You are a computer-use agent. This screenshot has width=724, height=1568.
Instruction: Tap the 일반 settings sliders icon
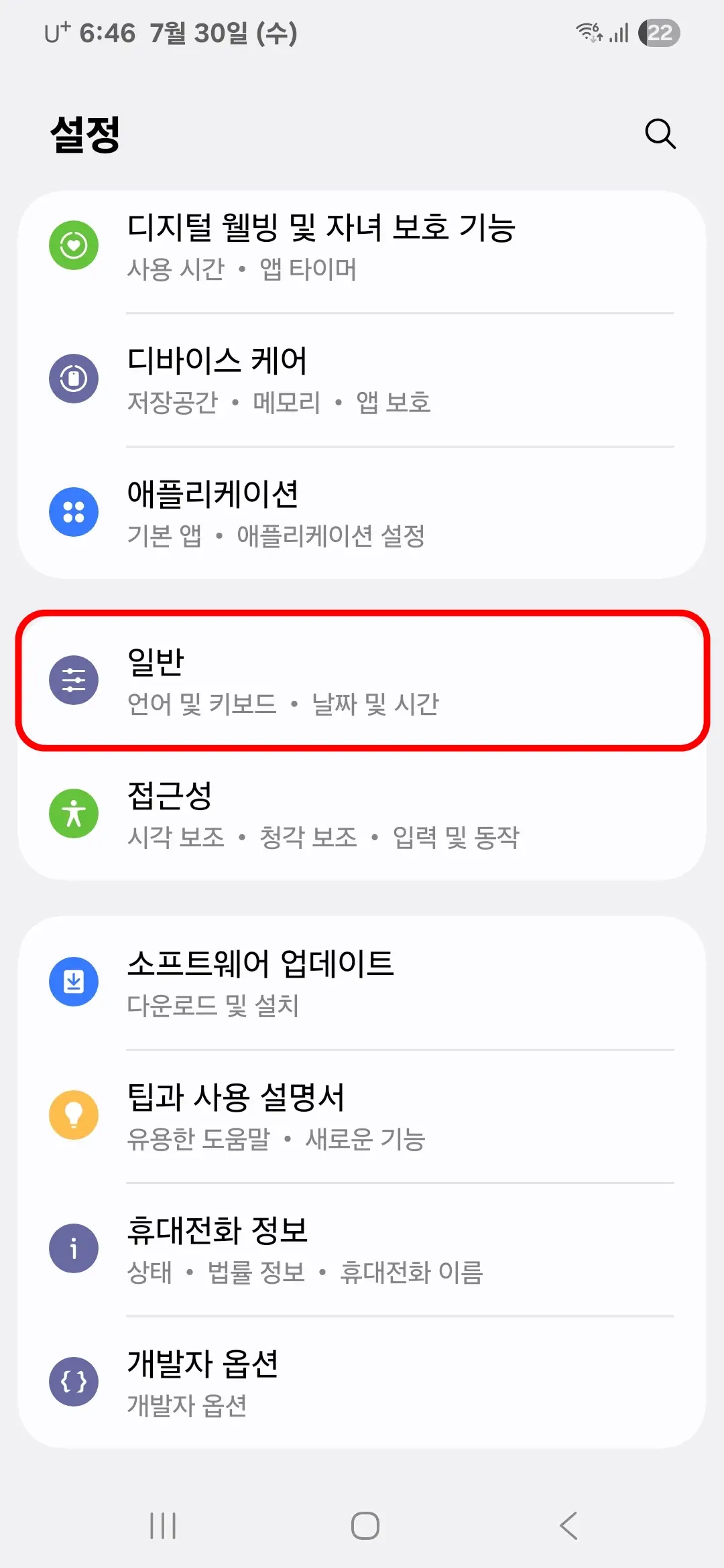pyautogui.click(x=74, y=680)
